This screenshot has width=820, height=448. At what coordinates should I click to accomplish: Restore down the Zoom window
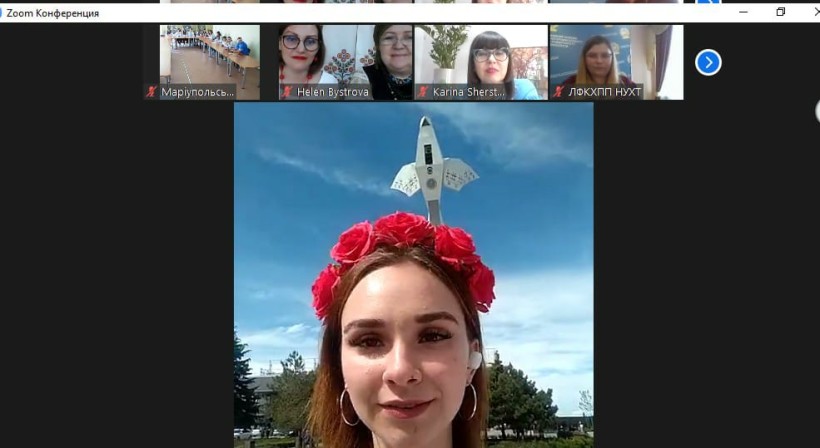pos(781,12)
